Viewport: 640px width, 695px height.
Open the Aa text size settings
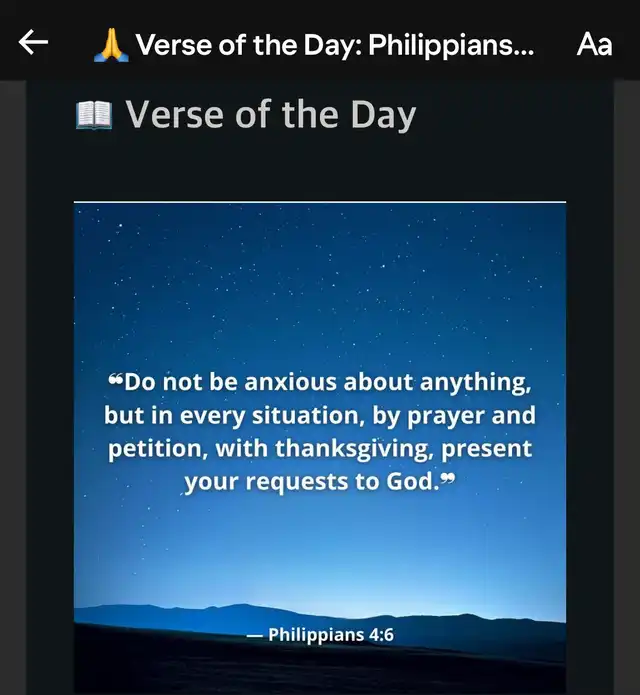[x=594, y=44]
